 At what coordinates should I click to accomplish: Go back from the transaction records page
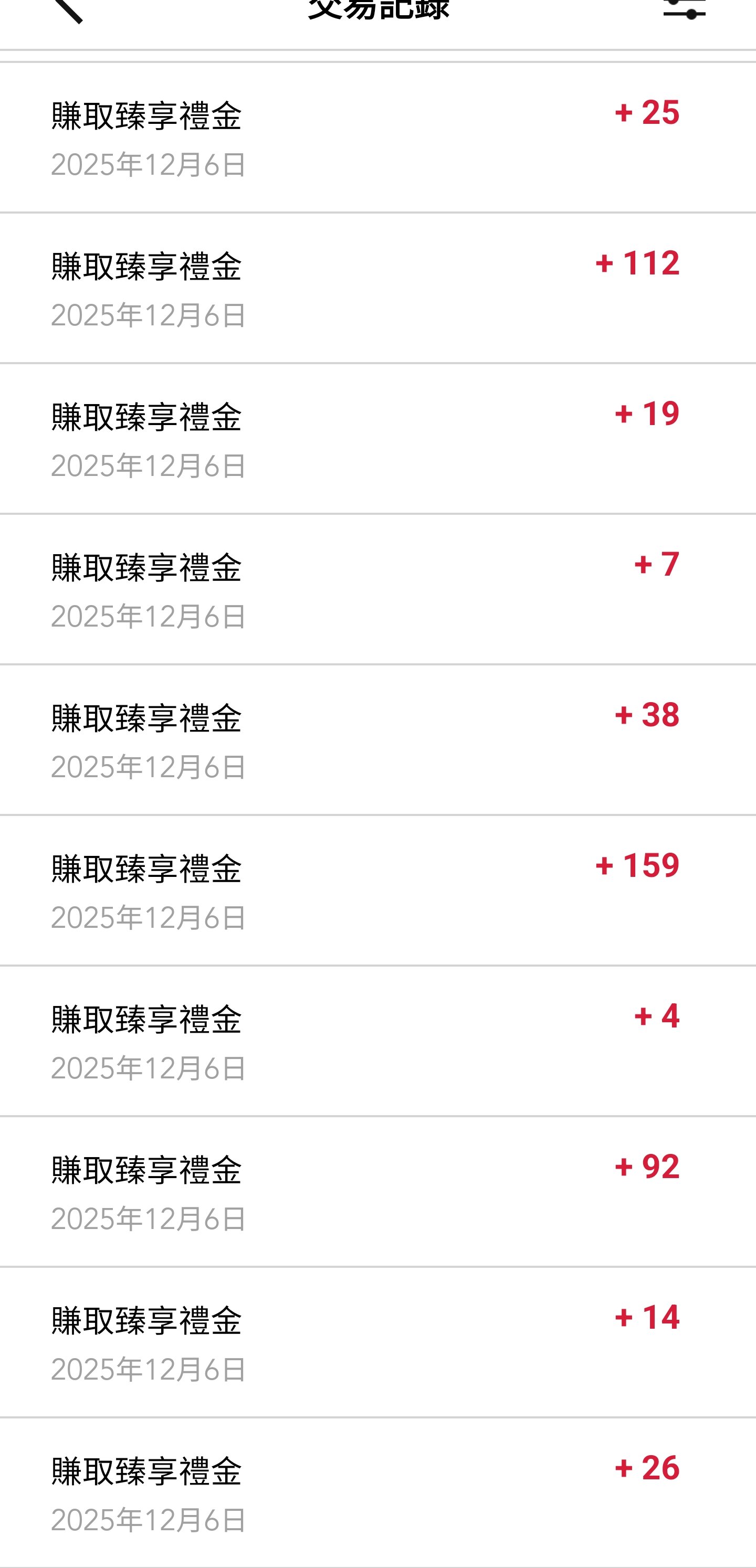68,9
